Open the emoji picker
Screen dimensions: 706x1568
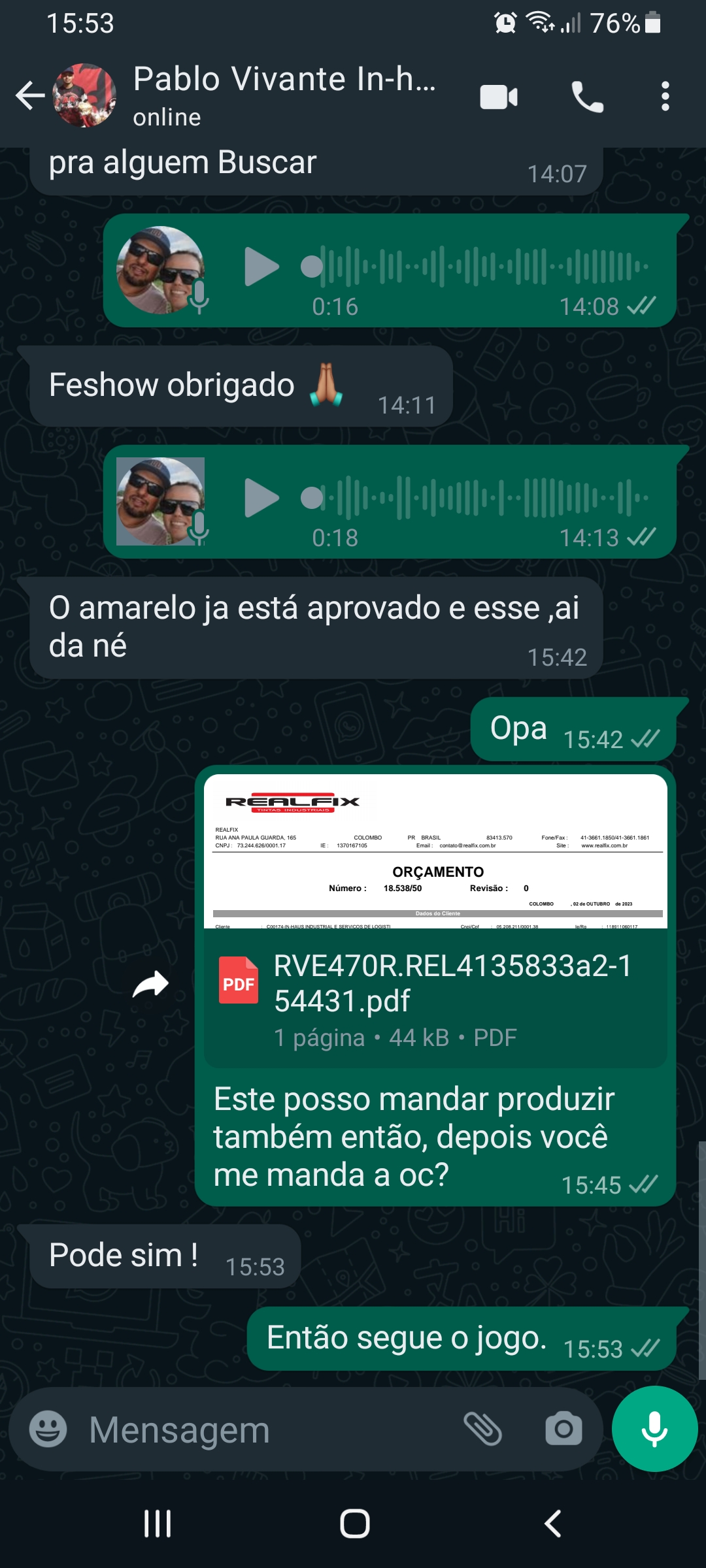pyautogui.click(x=48, y=1429)
